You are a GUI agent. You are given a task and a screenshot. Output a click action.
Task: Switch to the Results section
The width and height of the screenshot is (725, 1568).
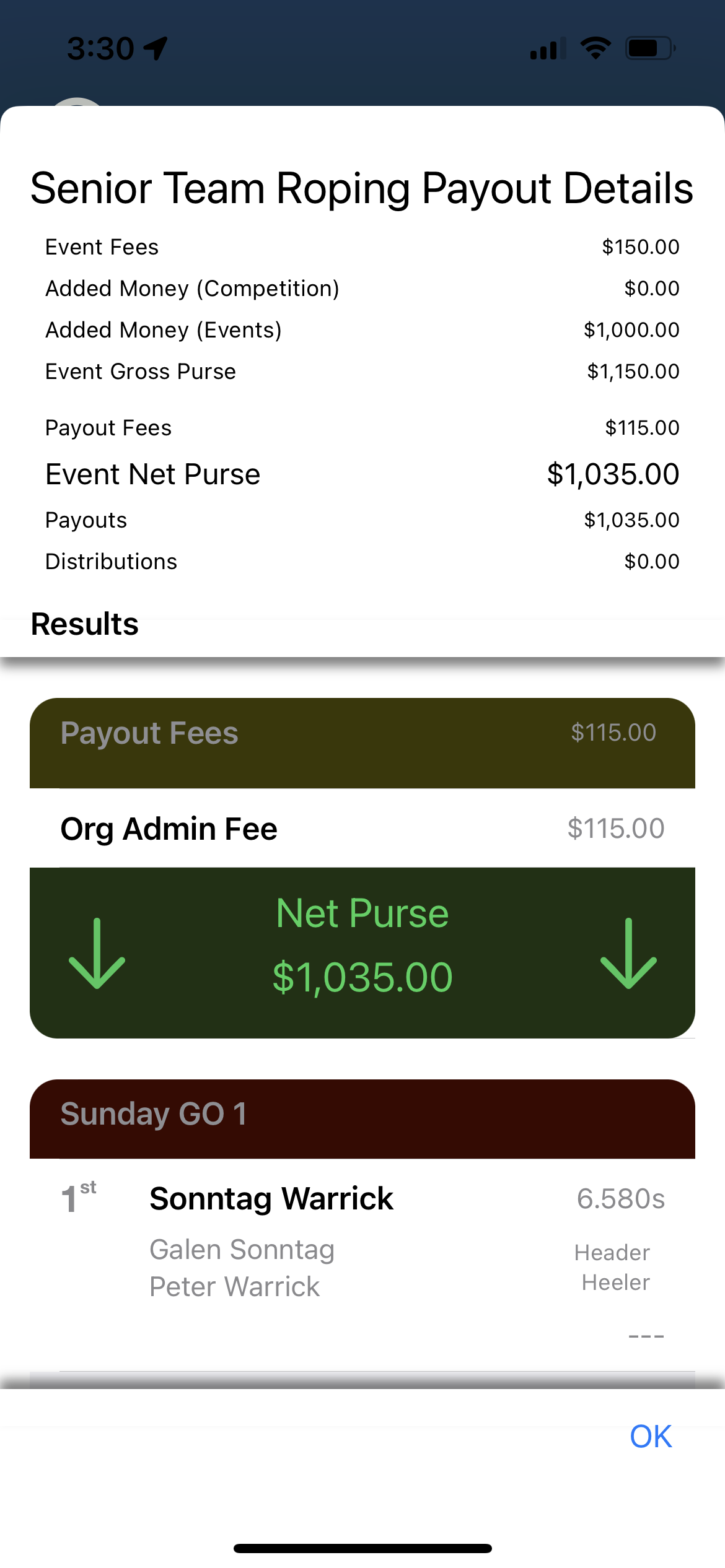point(84,624)
